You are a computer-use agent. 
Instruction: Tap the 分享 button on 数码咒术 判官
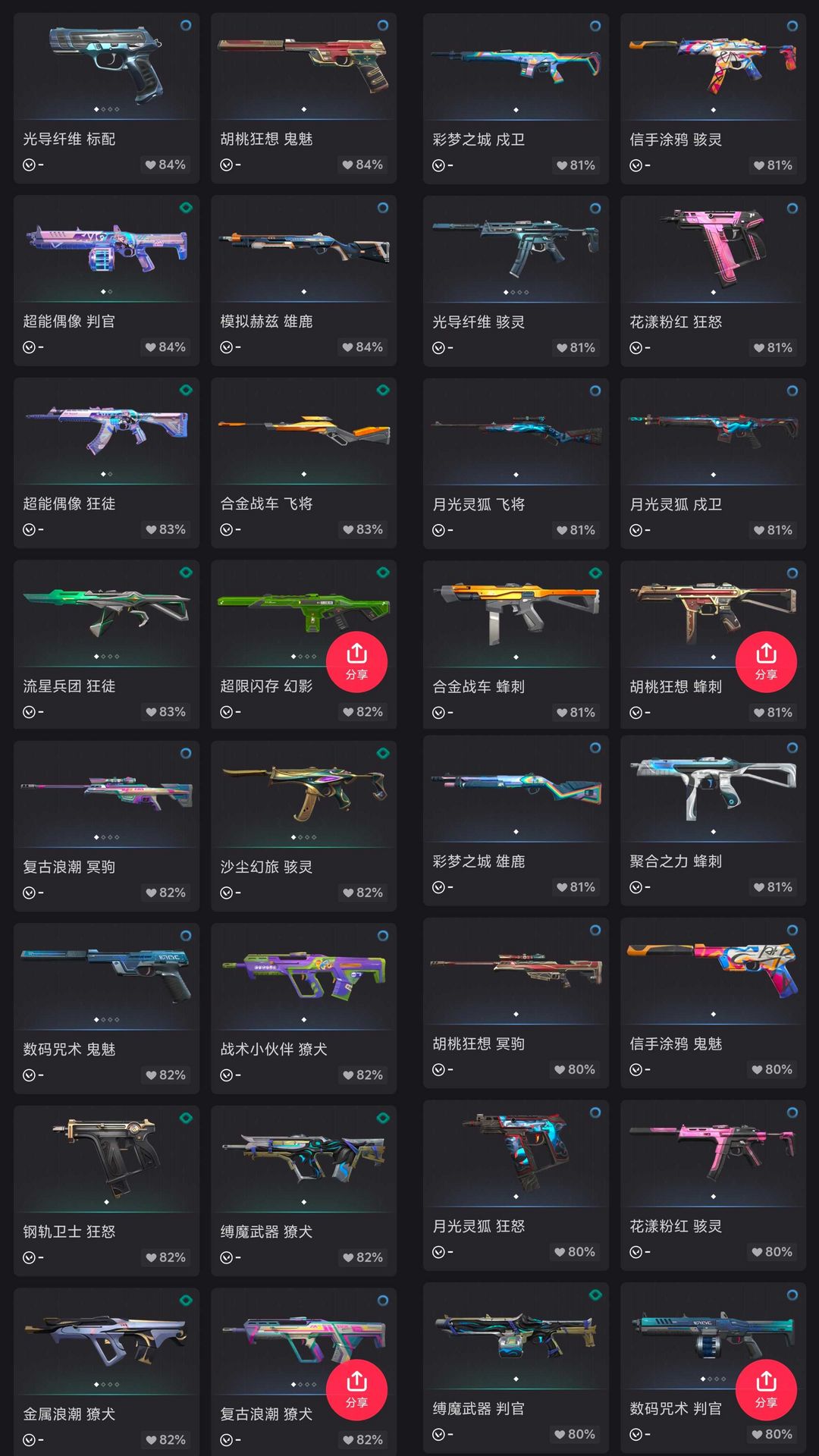pyautogui.click(x=766, y=1390)
